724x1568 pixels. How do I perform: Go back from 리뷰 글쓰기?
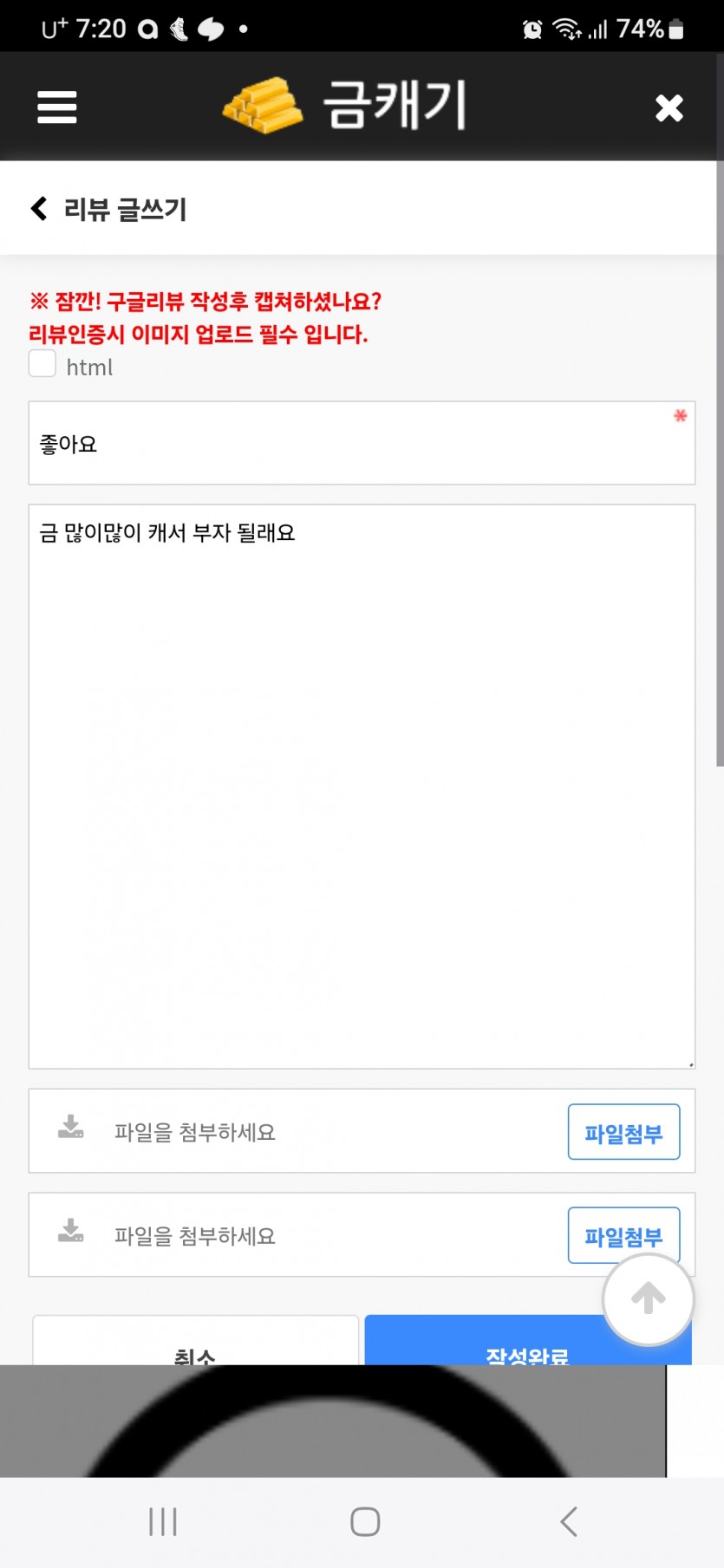pos(39,209)
